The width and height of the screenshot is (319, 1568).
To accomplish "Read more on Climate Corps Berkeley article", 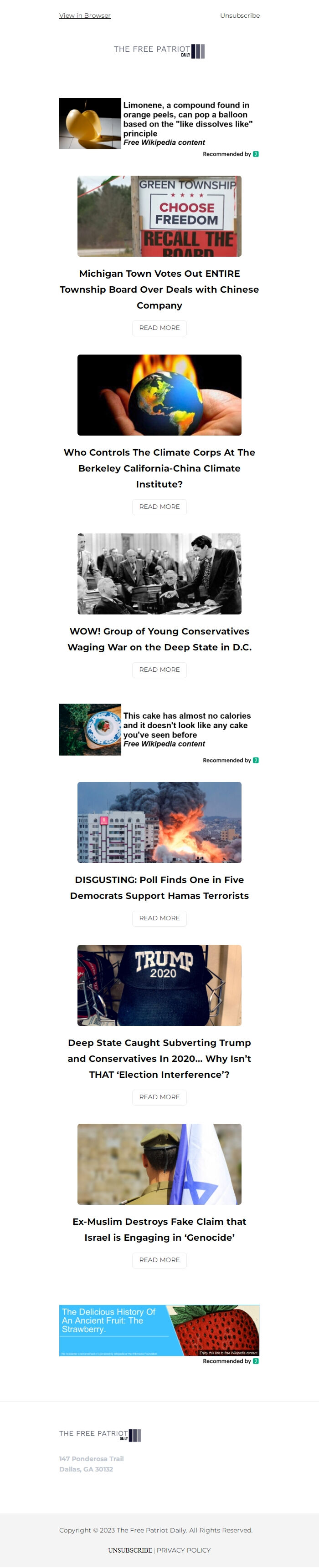I will point(159,507).
